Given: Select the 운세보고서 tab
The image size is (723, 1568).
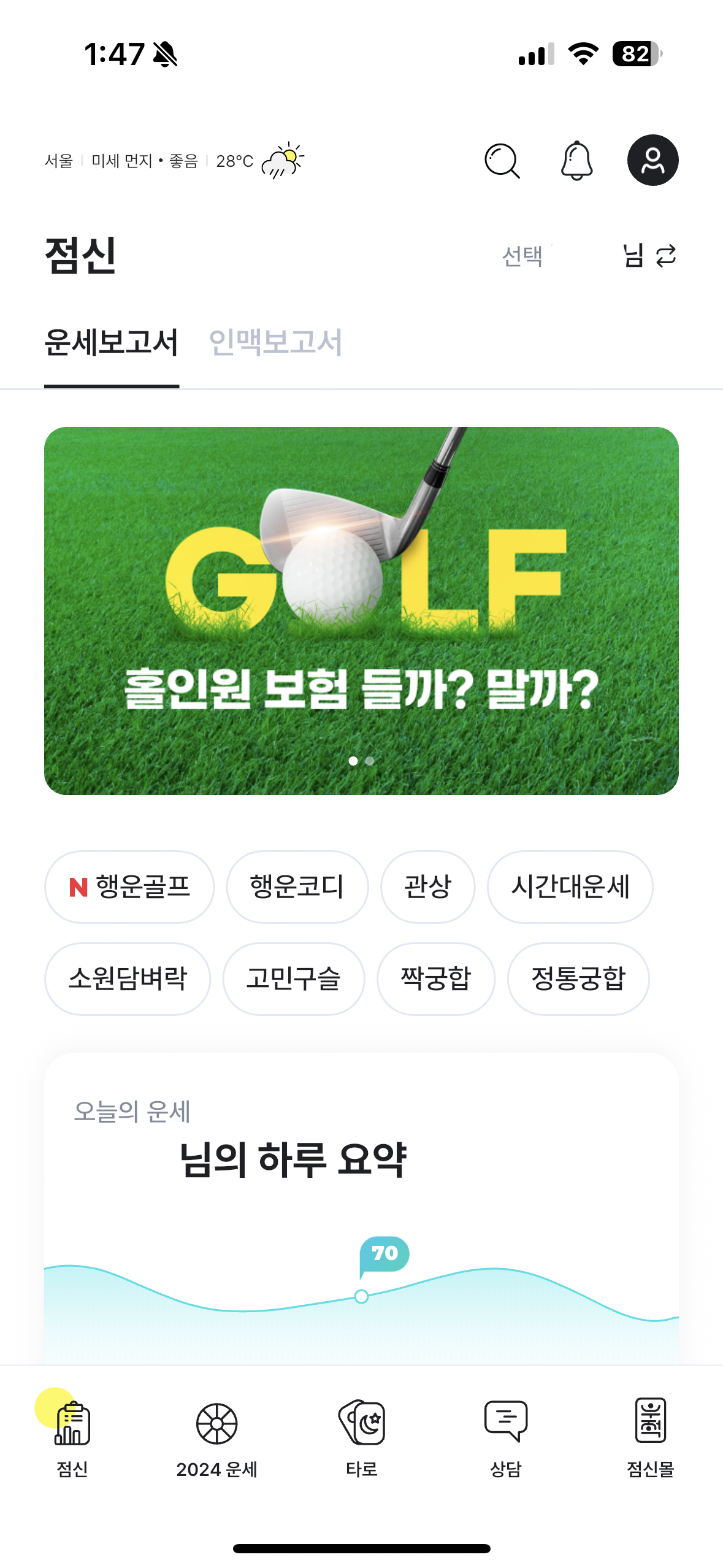Looking at the screenshot, I should (x=112, y=342).
